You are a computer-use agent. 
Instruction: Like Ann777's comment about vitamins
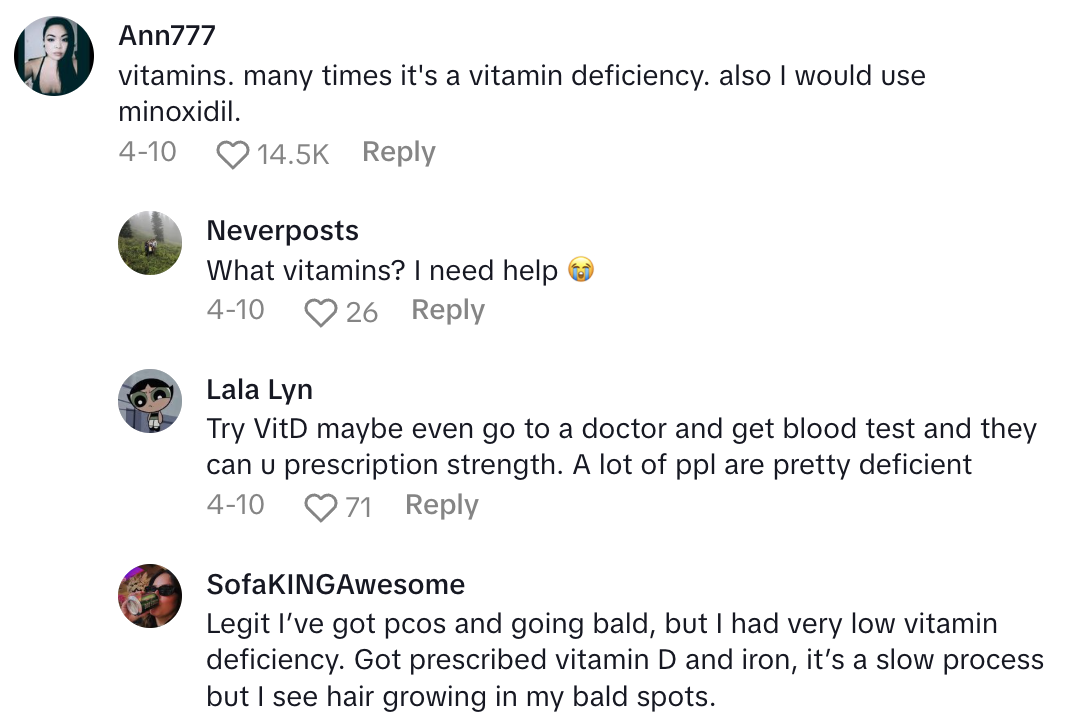233,154
